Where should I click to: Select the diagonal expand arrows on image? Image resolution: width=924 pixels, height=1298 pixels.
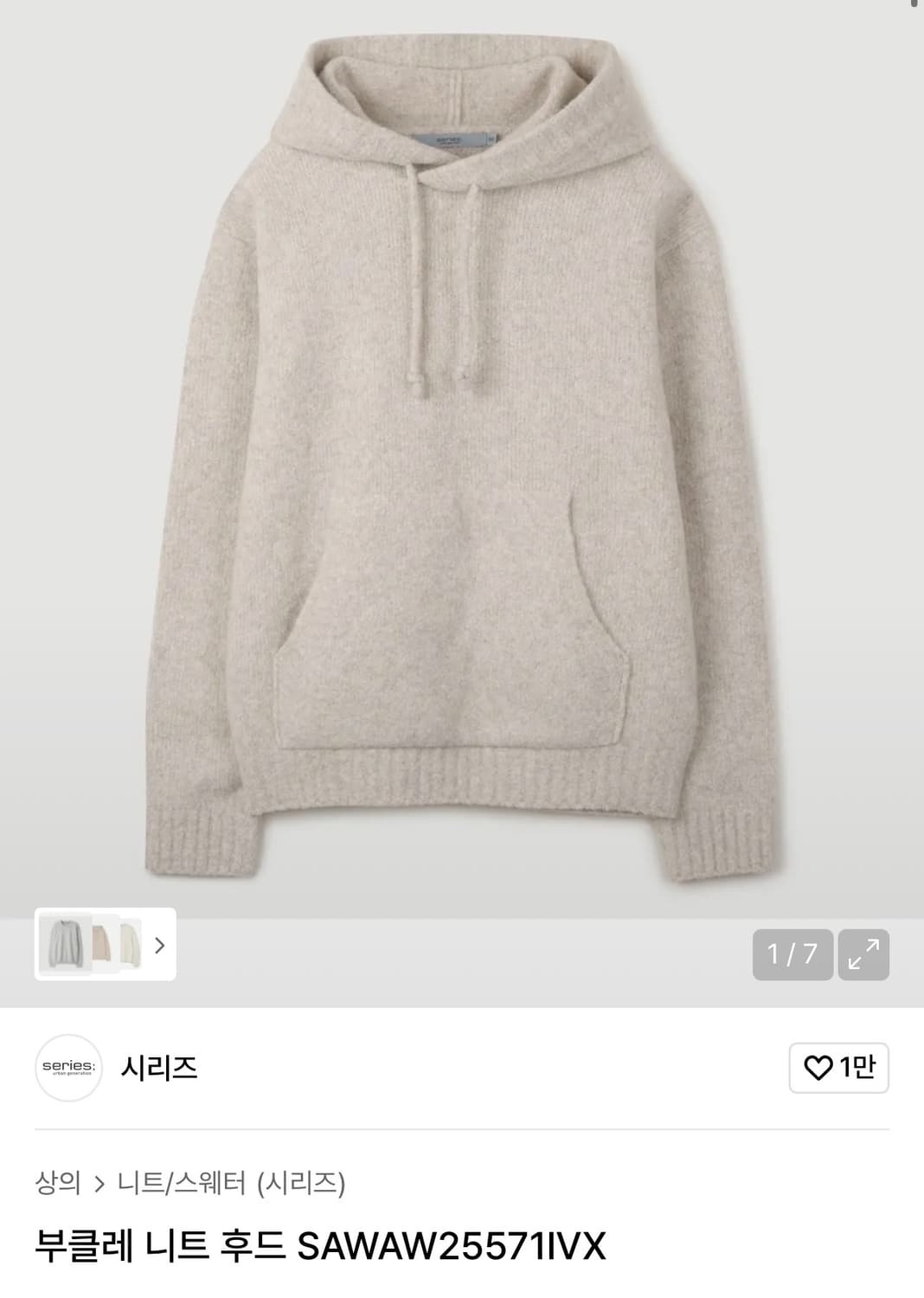click(x=863, y=954)
